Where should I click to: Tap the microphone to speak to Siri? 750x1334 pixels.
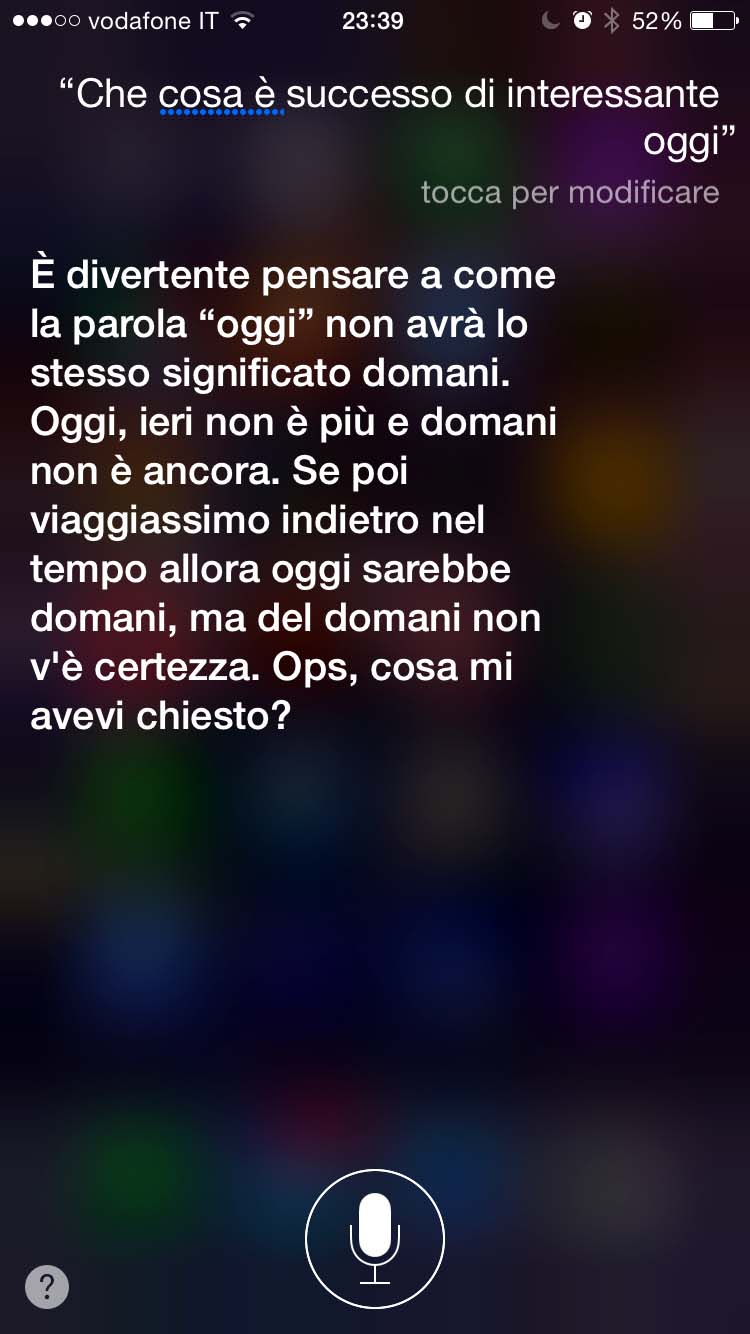(375, 1238)
